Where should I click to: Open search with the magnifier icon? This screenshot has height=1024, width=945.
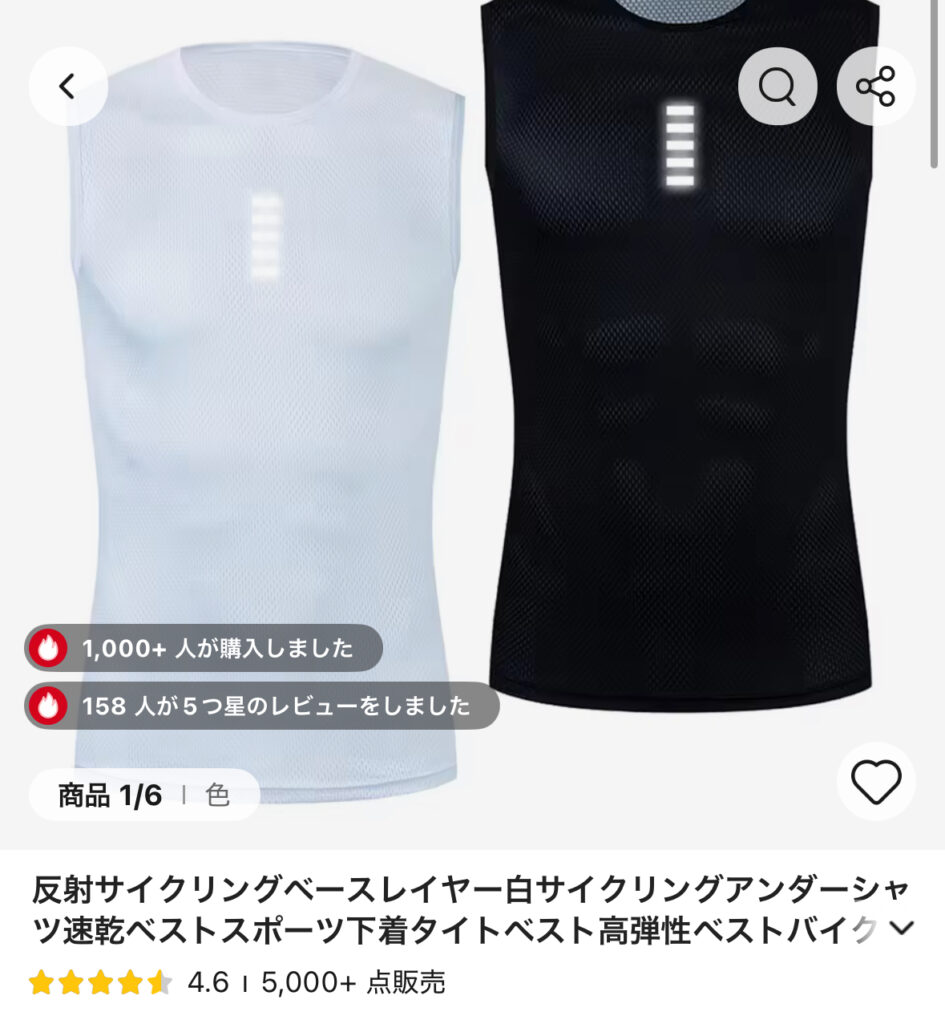[777, 87]
